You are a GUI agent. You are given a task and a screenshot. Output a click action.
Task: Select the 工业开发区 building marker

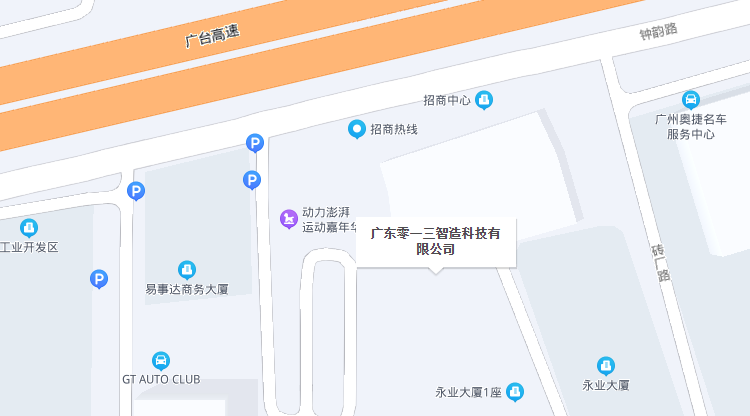tap(29, 228)
